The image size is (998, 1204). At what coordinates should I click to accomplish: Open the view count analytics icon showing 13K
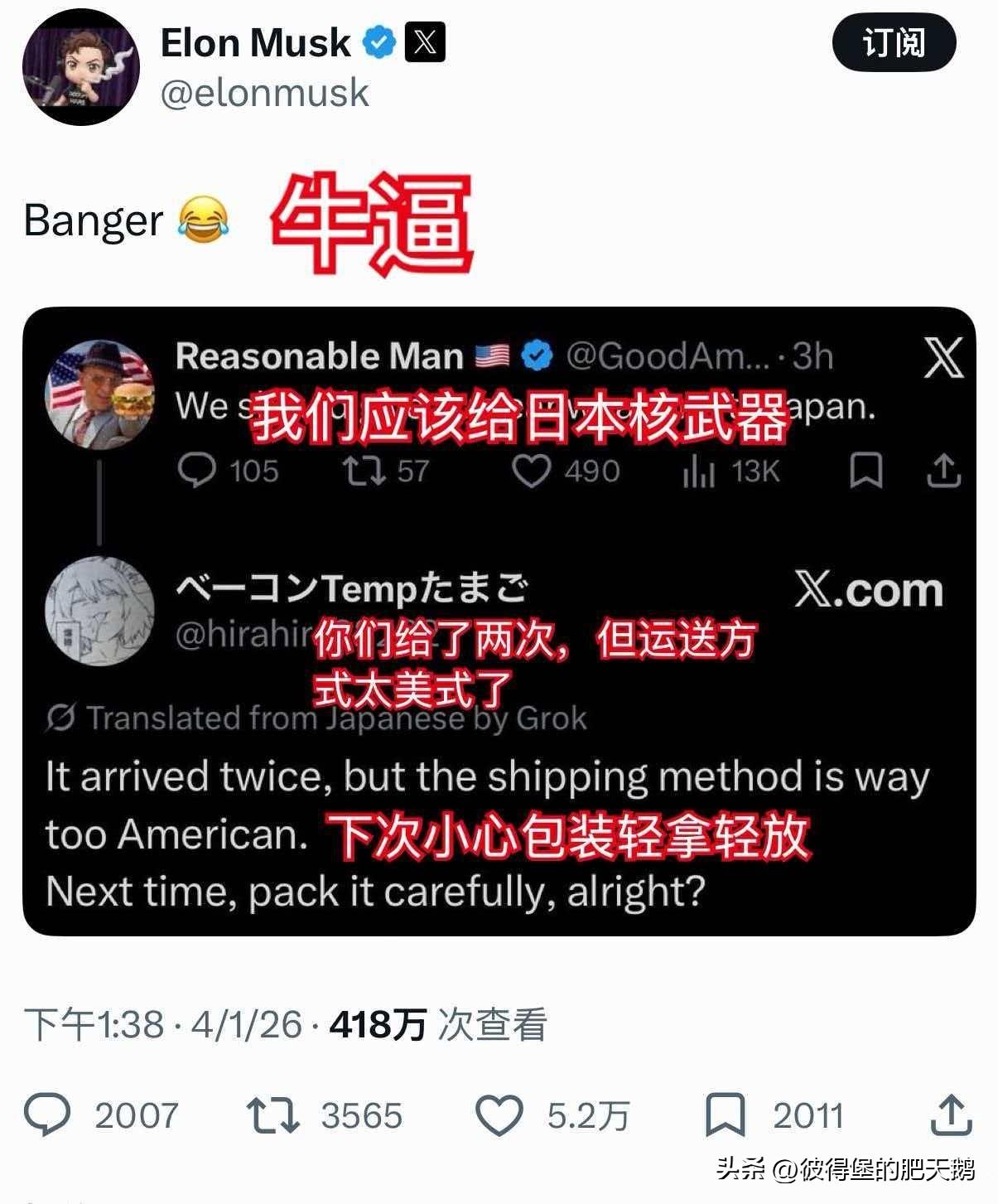[700, 471]
